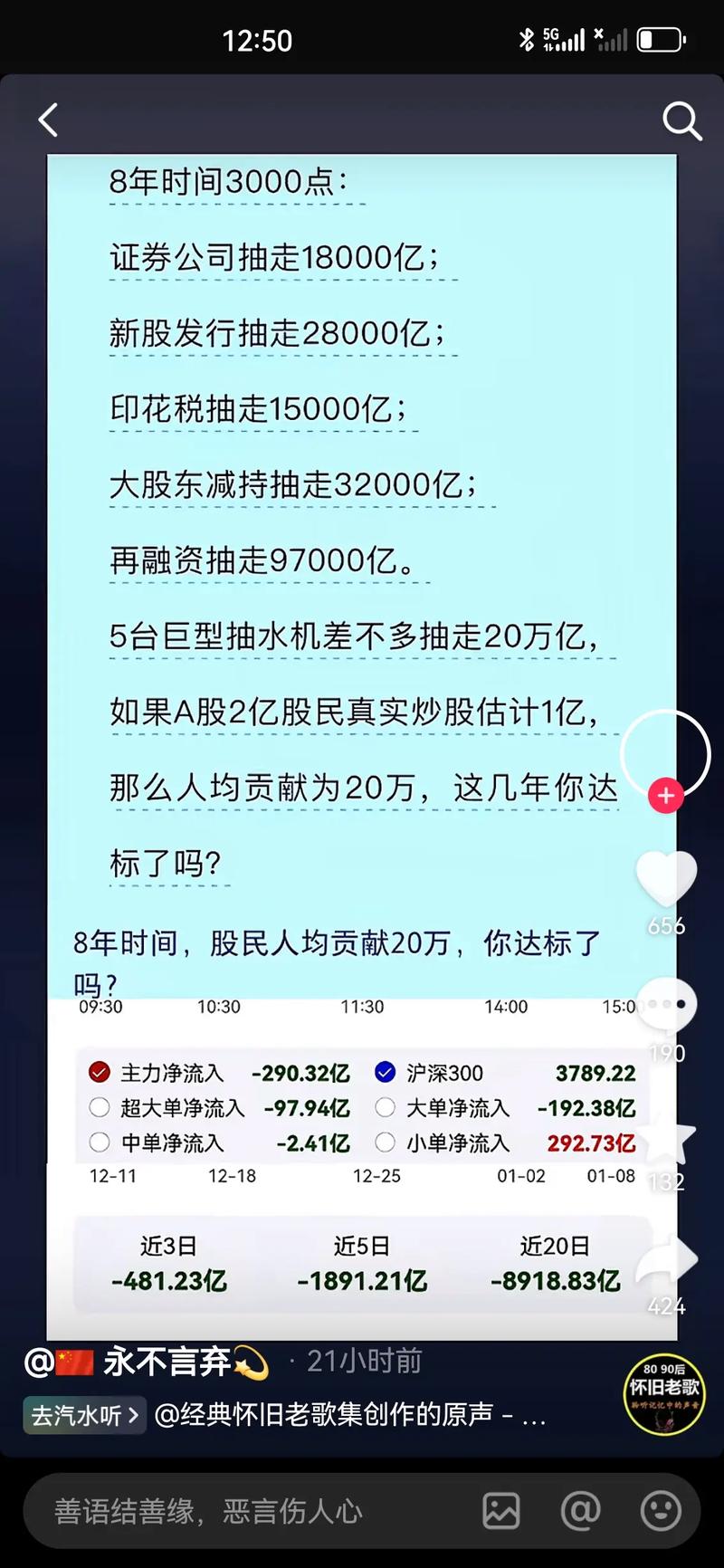Select the 大单净流入 option
Image resolution: width=724 pixels, height=1568 pixels.
click(x=386, y=1107)
